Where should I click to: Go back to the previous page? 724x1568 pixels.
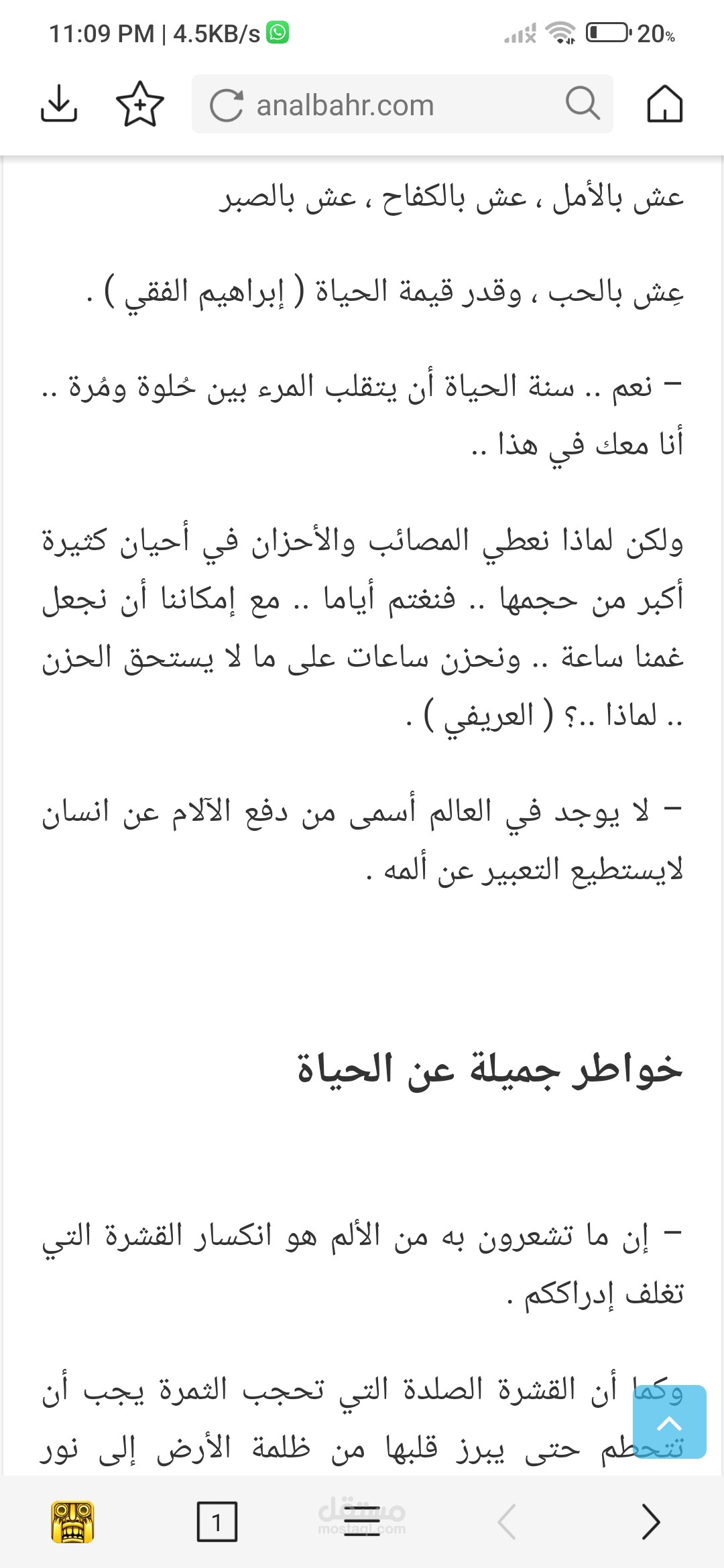[x=507, y=1522]
